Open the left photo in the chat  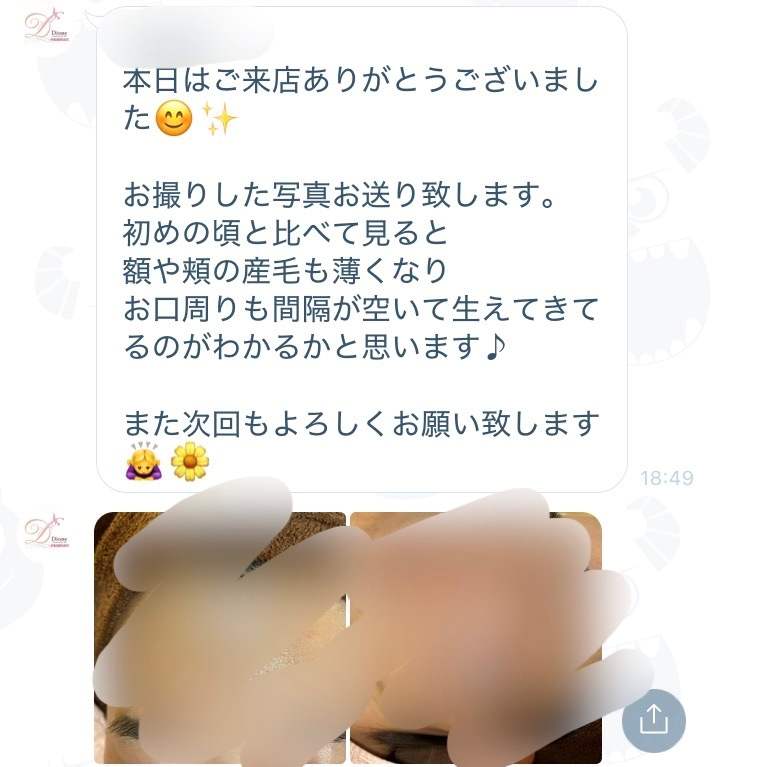click(219, 637)
